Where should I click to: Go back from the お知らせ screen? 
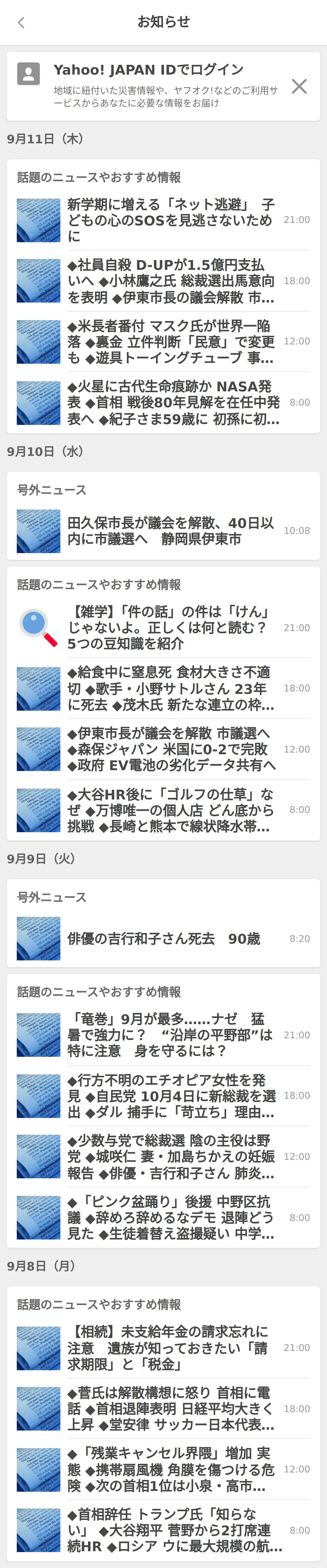coord(21,23)
